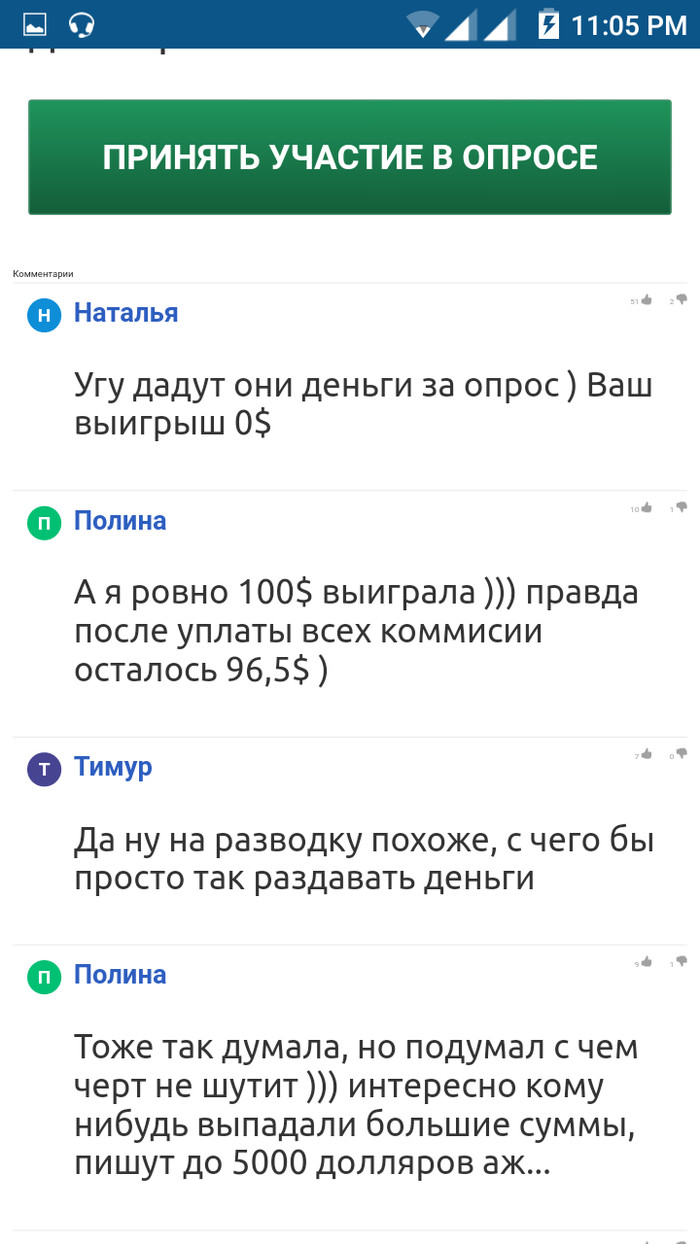Like Тимур's comment
This screenshot has width=700, height=1244.
(x=646, y=754)
